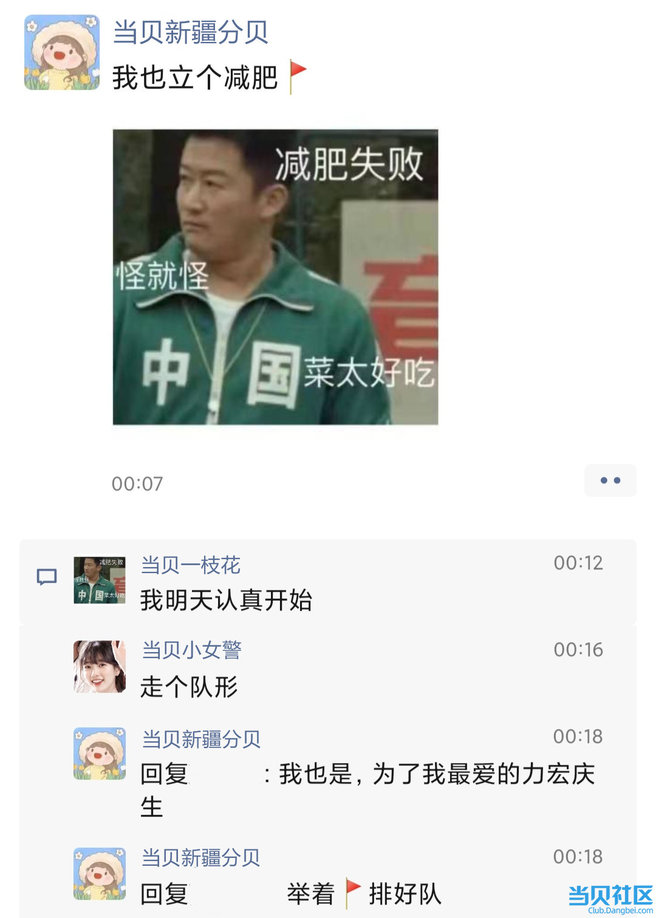Open poster name 当贝新疆分贝 at the top
Image resolution: width=656 pixels, height=918 pixels.
point(190,32)
